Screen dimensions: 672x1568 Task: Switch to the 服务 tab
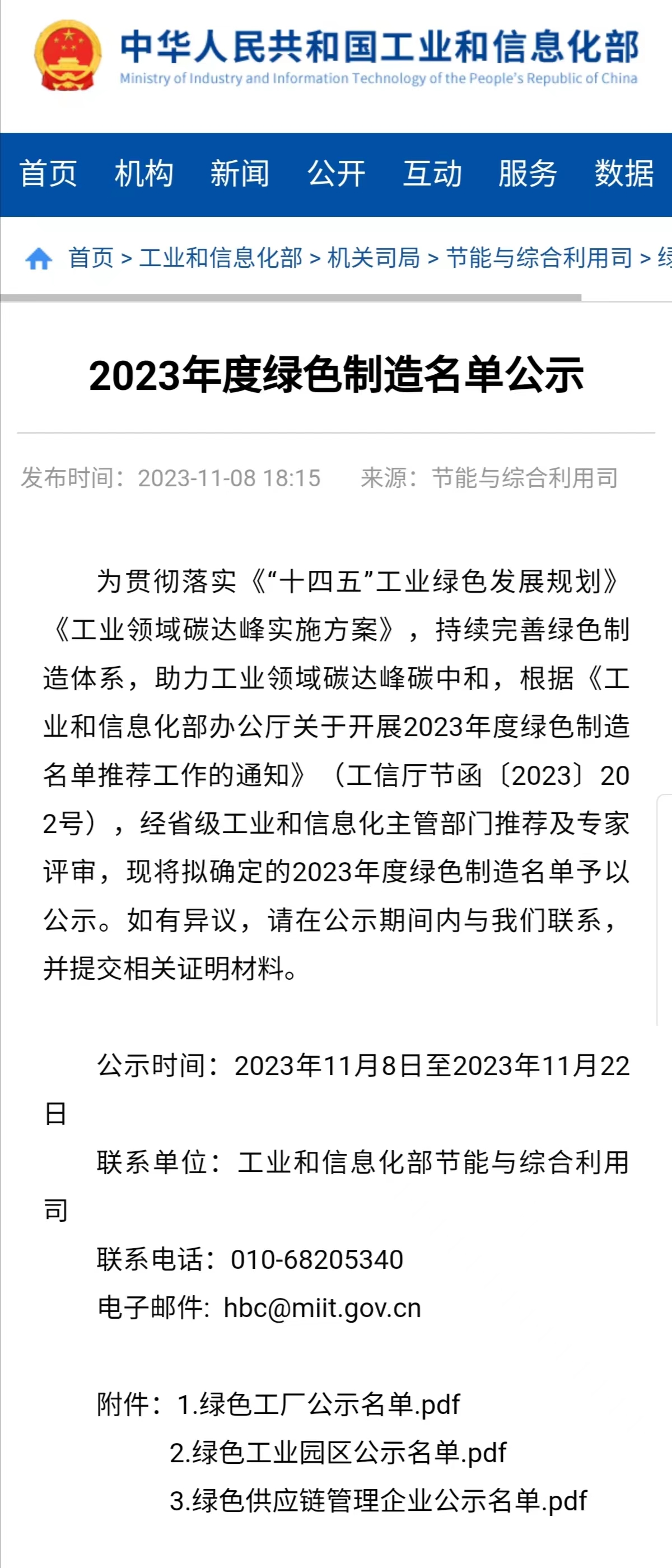[x=528, y=174]
